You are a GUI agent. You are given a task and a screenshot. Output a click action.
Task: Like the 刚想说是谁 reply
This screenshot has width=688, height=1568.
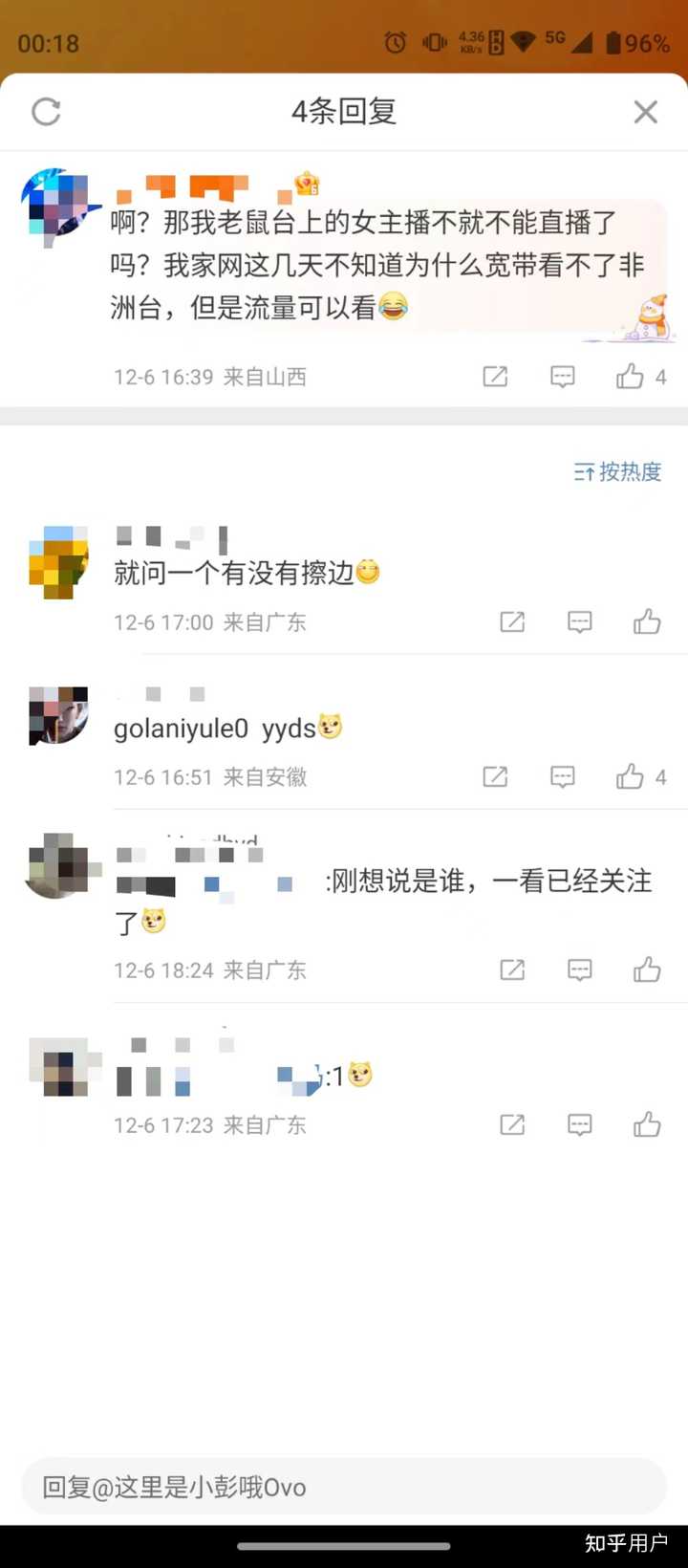coord(647,970)
